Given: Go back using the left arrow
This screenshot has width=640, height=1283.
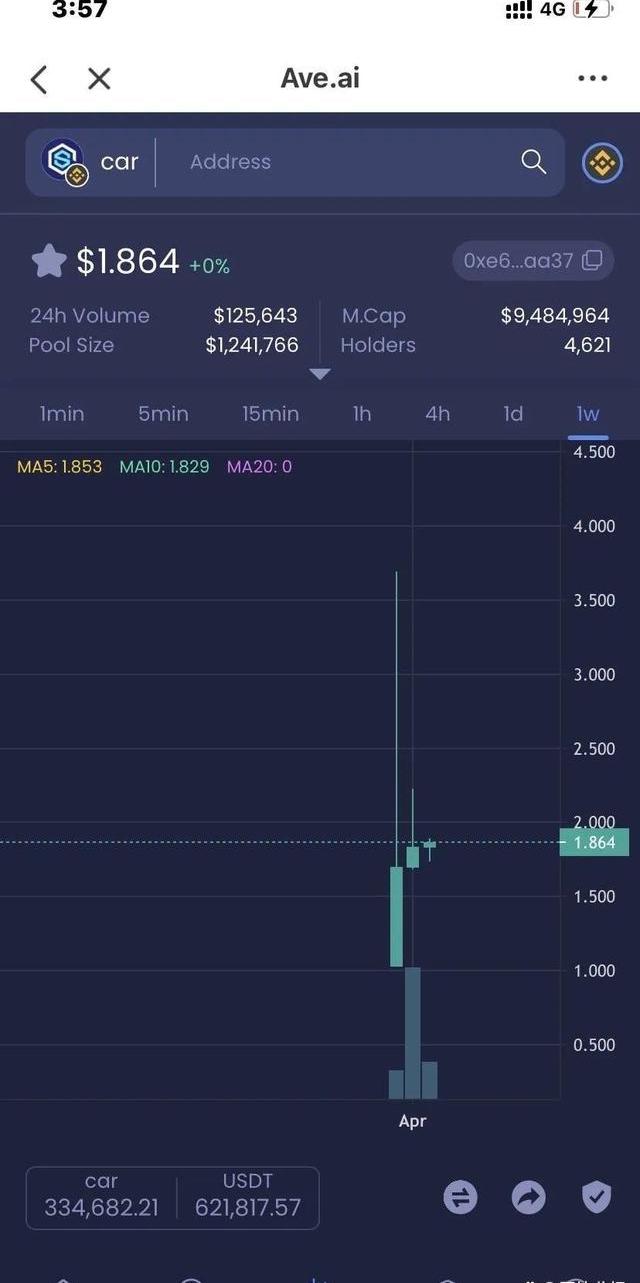Looking at the screenshot, I should coord(39,79).
